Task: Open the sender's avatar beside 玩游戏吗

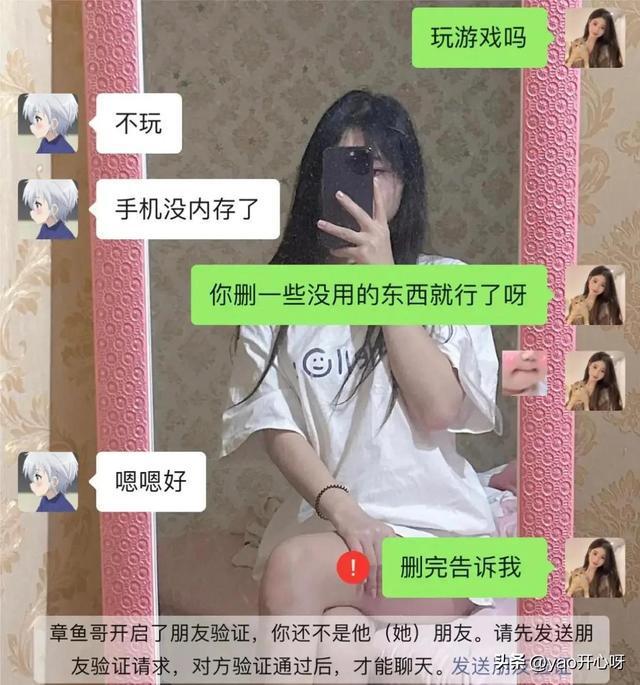Action: [x=595, y=38]
